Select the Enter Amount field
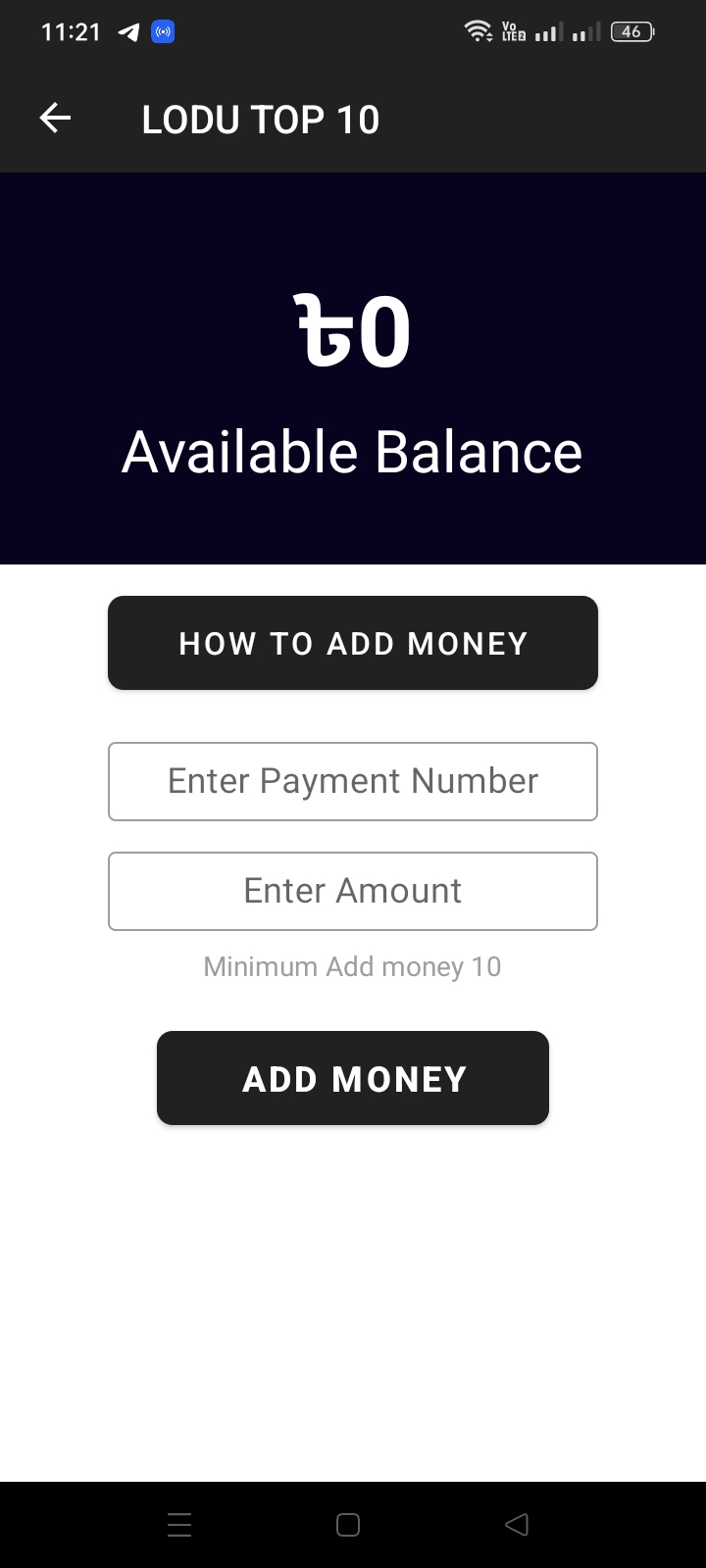 coord(353,891)
